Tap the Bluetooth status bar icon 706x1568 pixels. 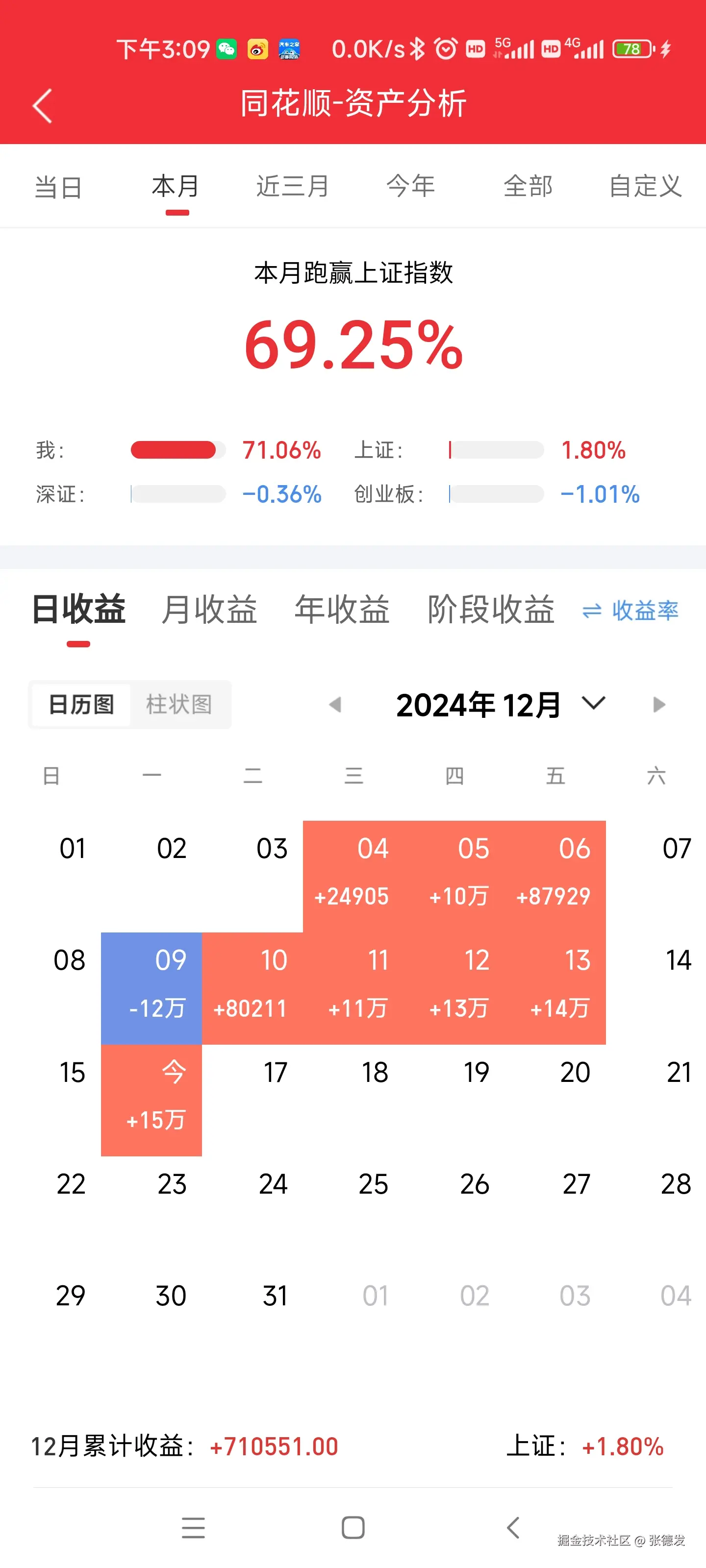417,48
